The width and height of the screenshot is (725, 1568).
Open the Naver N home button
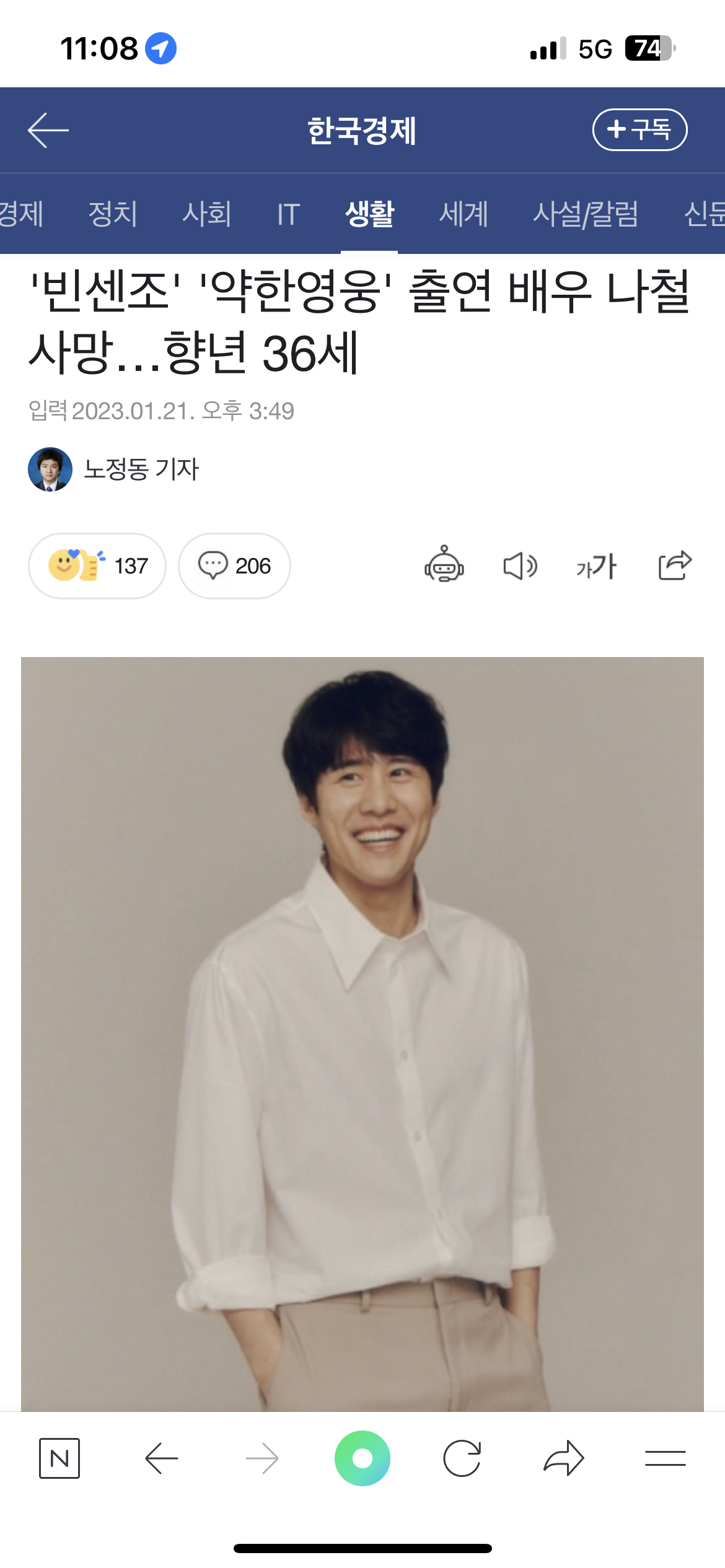[59, 1458]
